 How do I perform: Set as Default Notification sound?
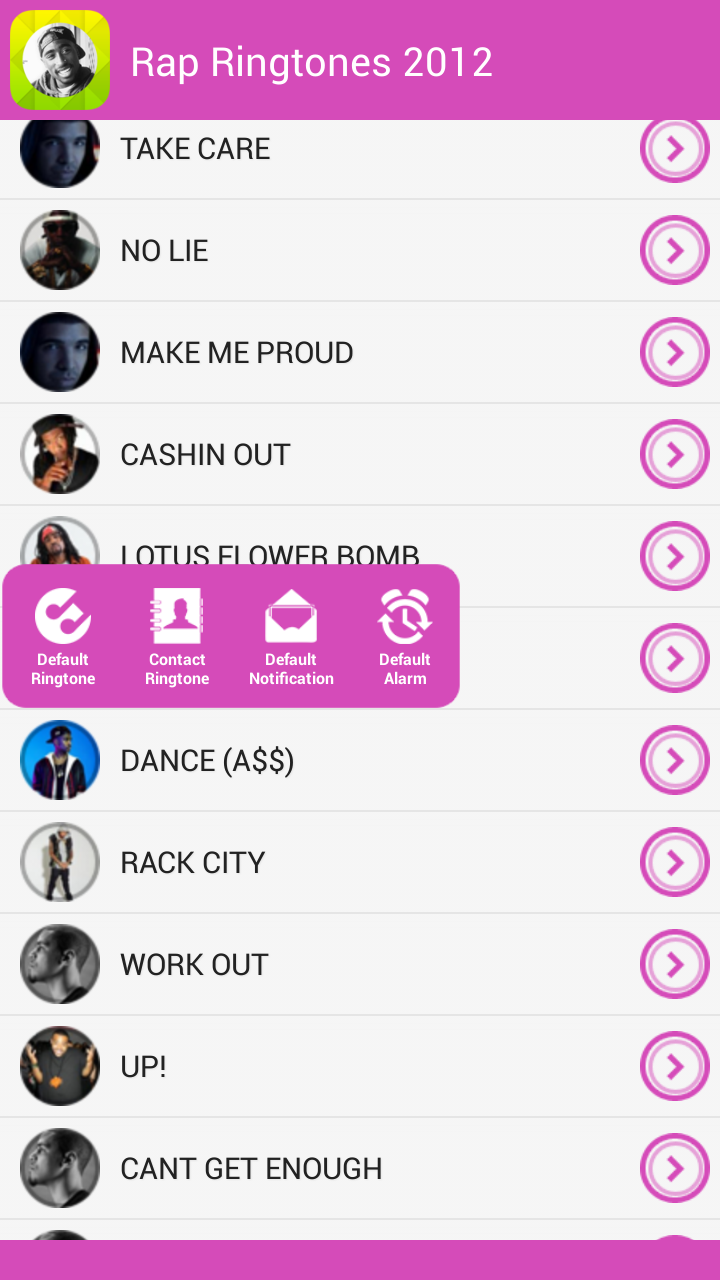coord(291,636)
